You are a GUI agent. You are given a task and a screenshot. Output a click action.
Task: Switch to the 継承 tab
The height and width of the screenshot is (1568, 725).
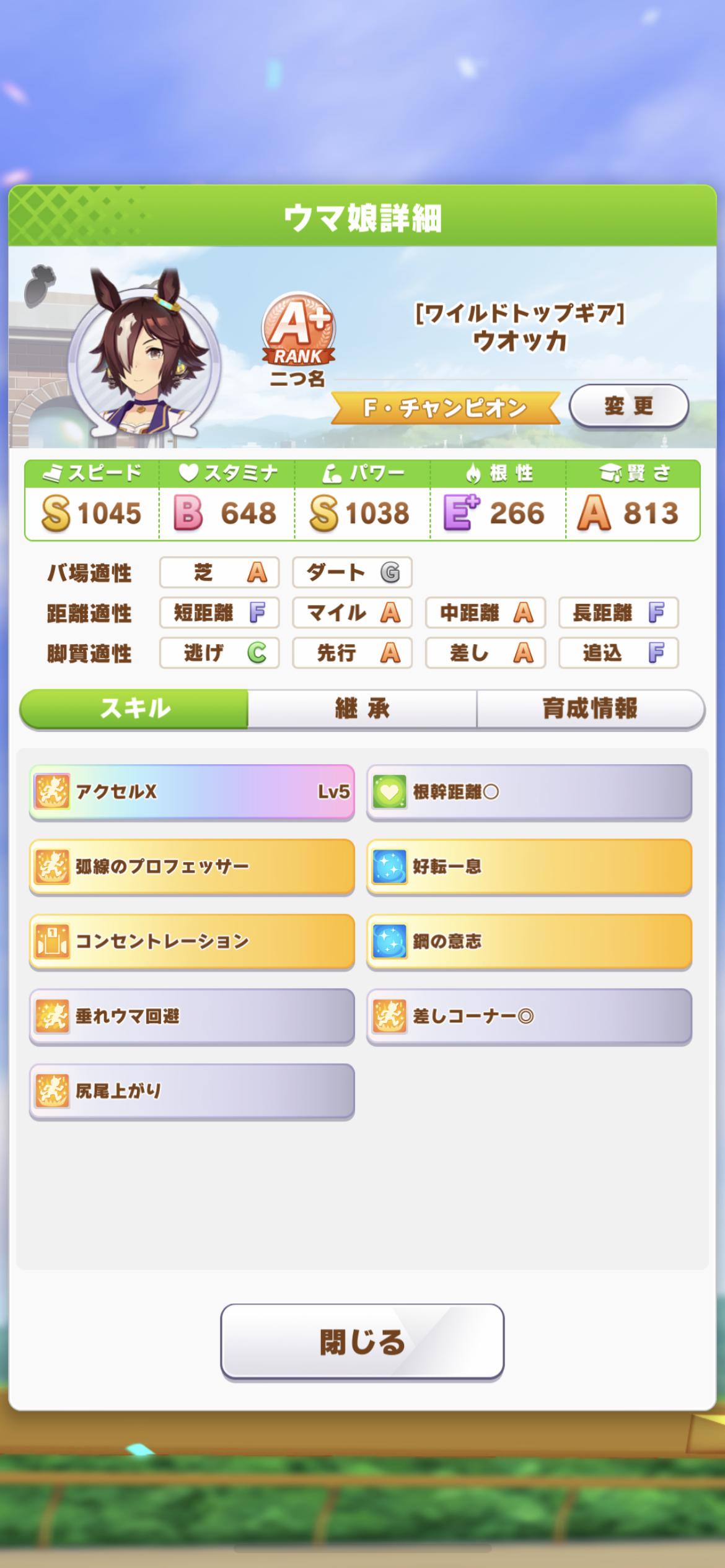pos(361,712)
